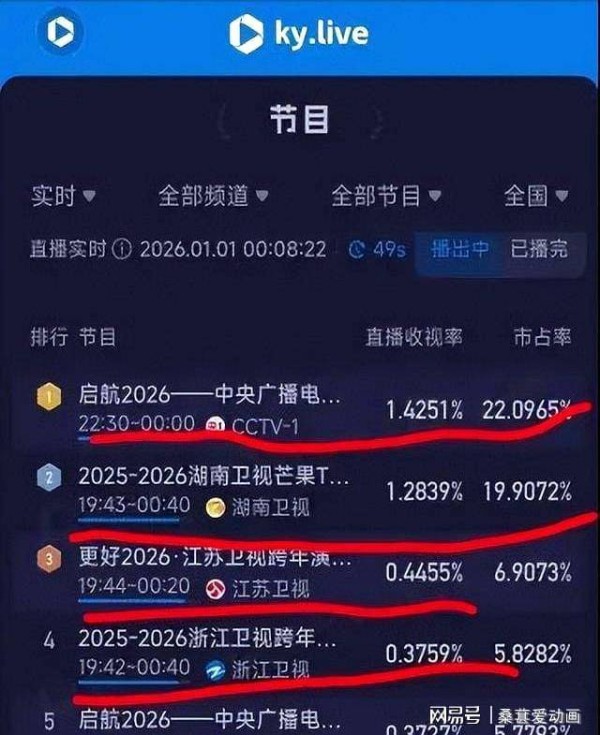Screen dimensions: 600x735
Task: Tap the 49s refresh countdown icon
Action: (357, 250)
